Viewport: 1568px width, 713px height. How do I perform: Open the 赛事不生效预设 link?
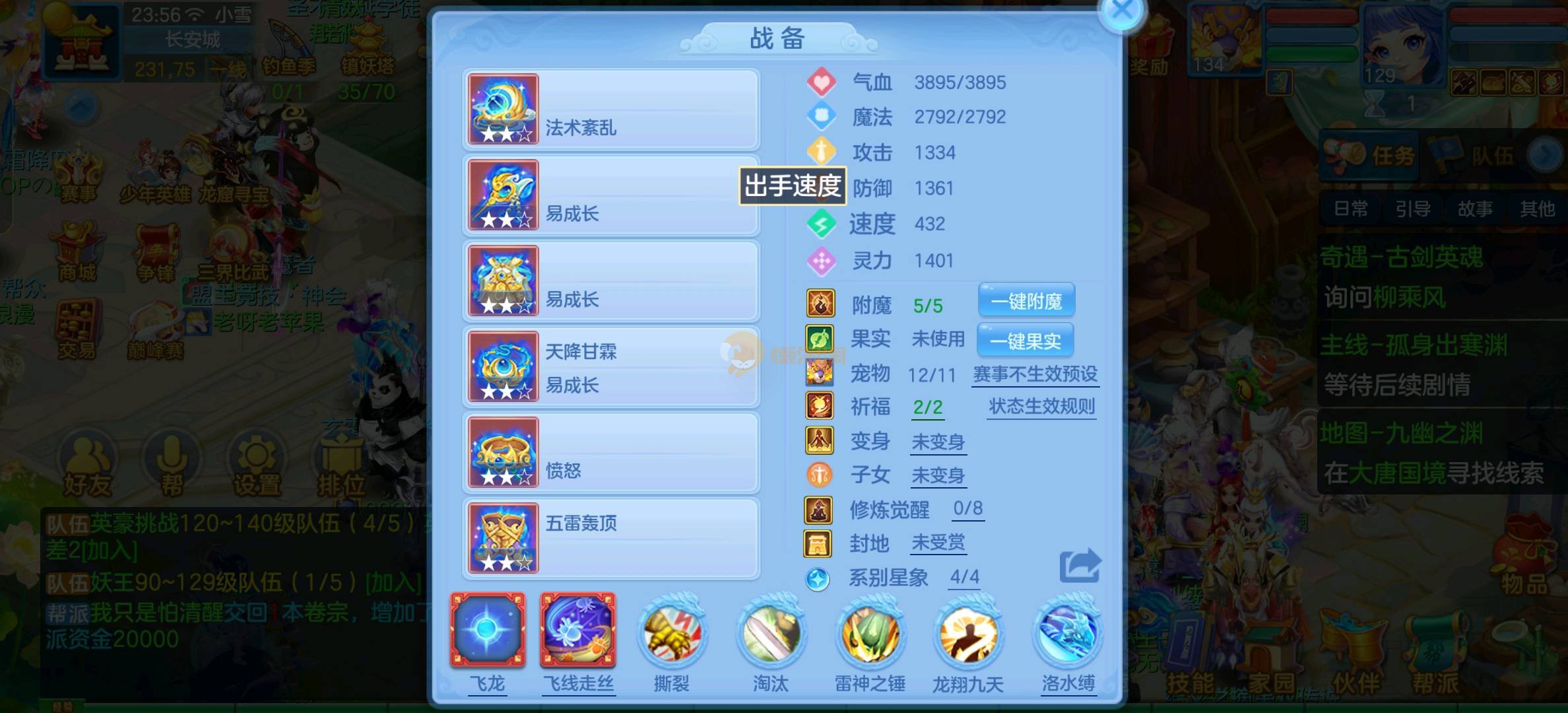(x=1035, y=374)
